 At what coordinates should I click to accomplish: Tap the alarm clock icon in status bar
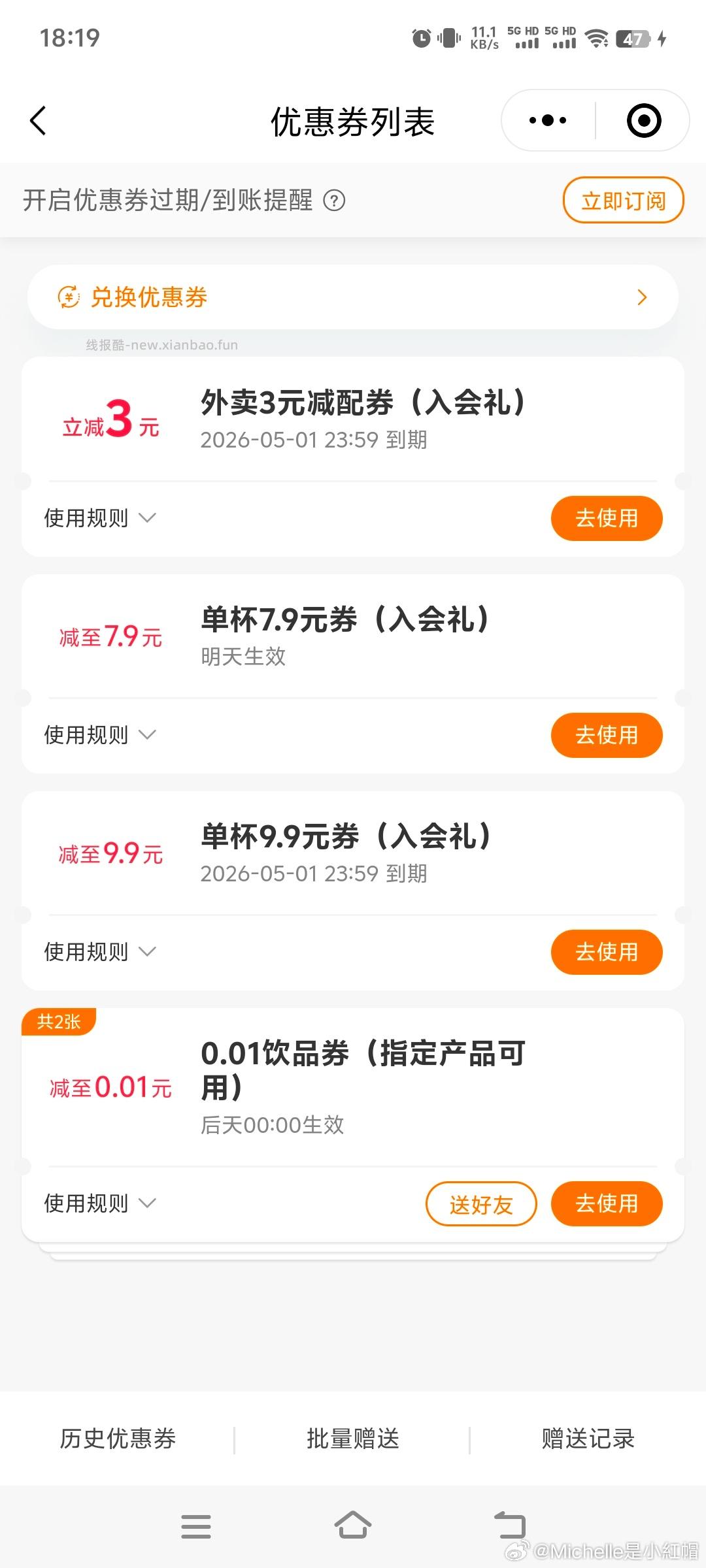coord(422,39)
